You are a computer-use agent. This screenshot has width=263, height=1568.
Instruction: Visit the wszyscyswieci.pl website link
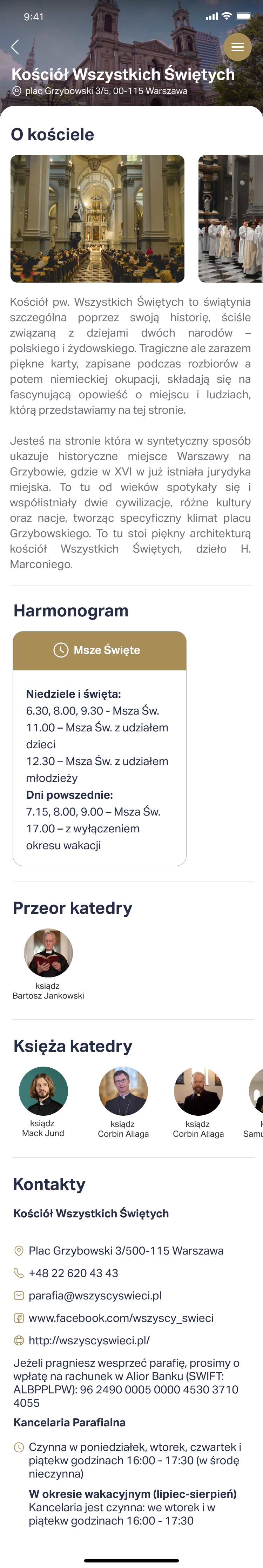coord(89,1340)
